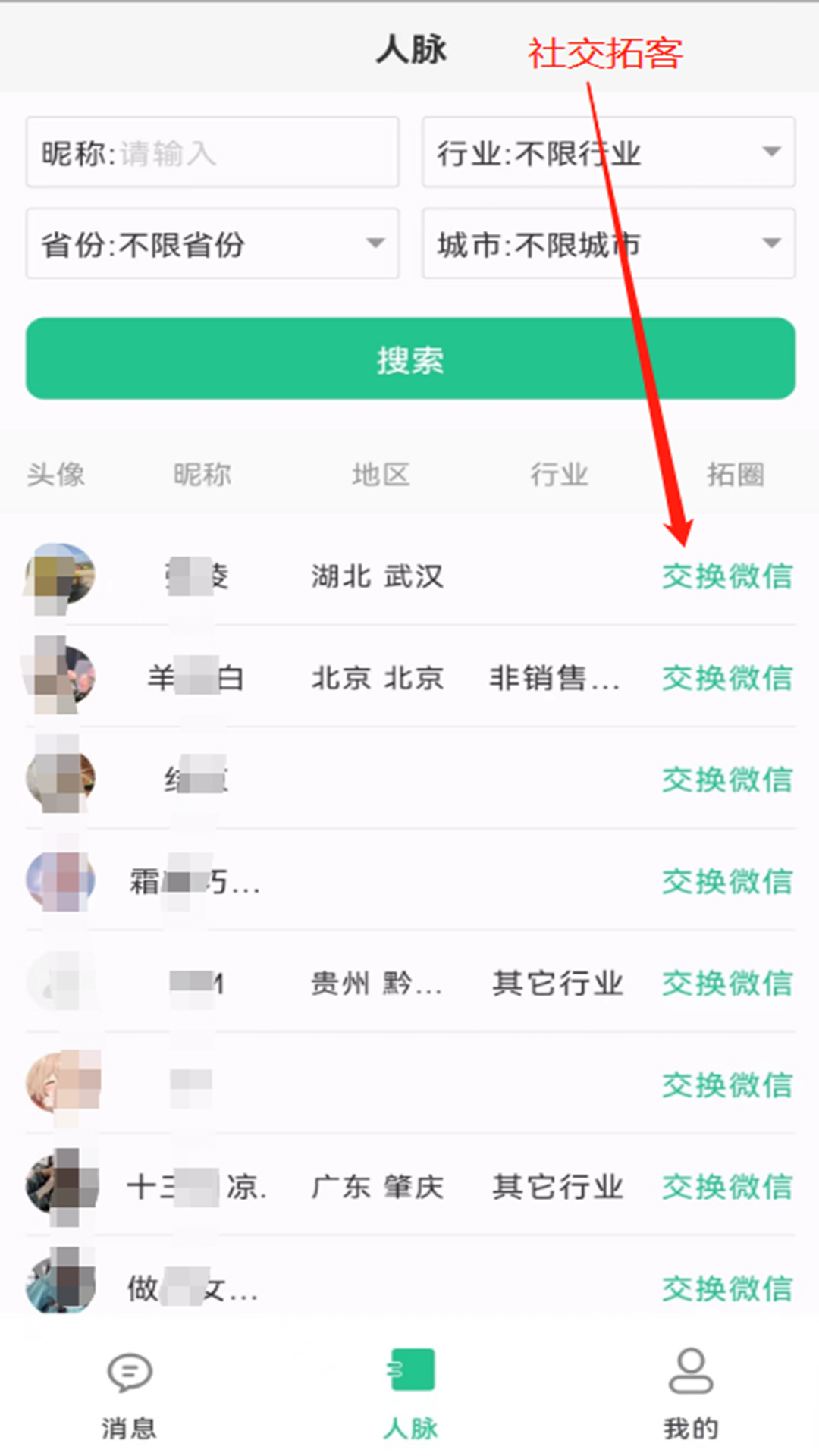Image resolution: width=819 pixels, height=1456 pixels.
Task: Click the first contact's avatar from 湖北 武汉
Action: coord(61,576)
